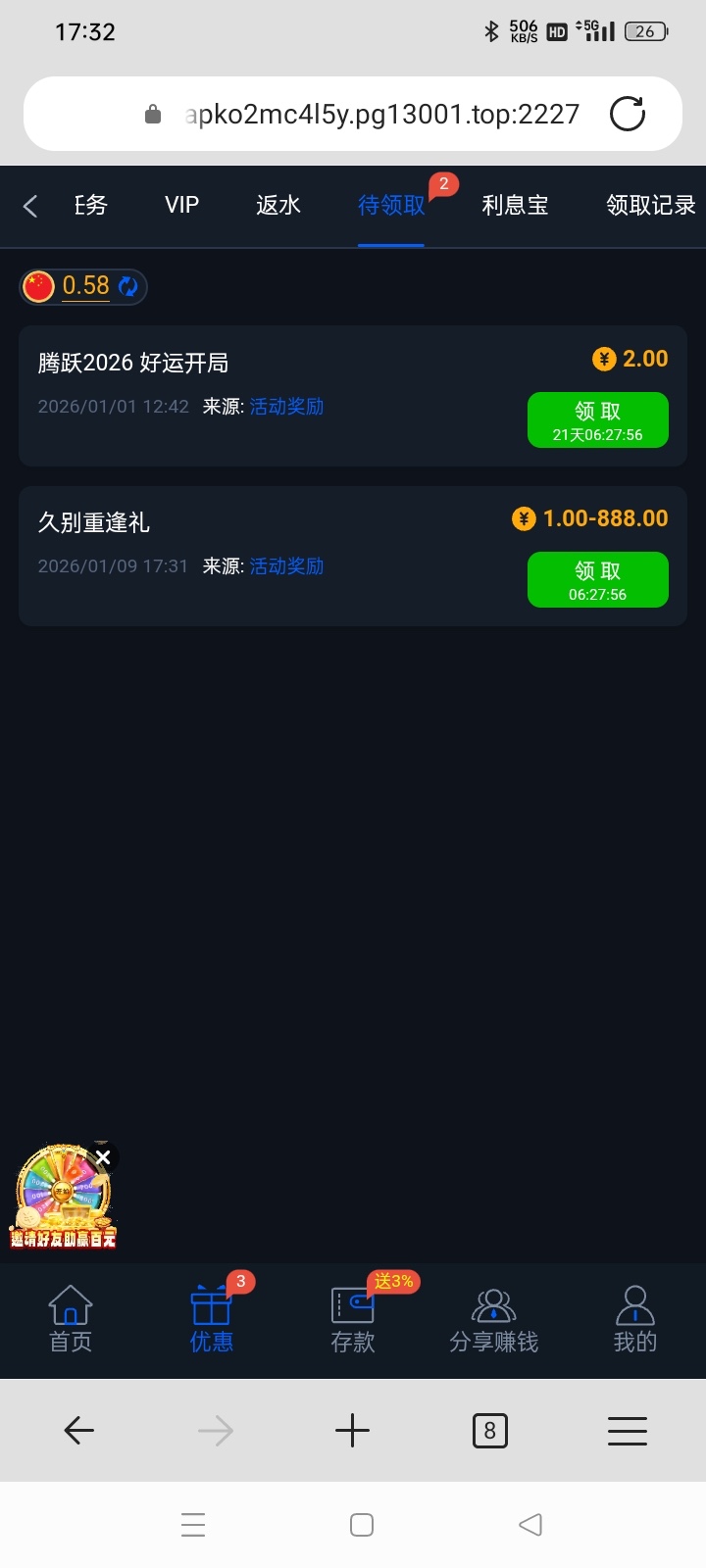This screenshot has width=706, height=1568.
Task: Go to the 首页 home tab
Action: [71, 1319]
